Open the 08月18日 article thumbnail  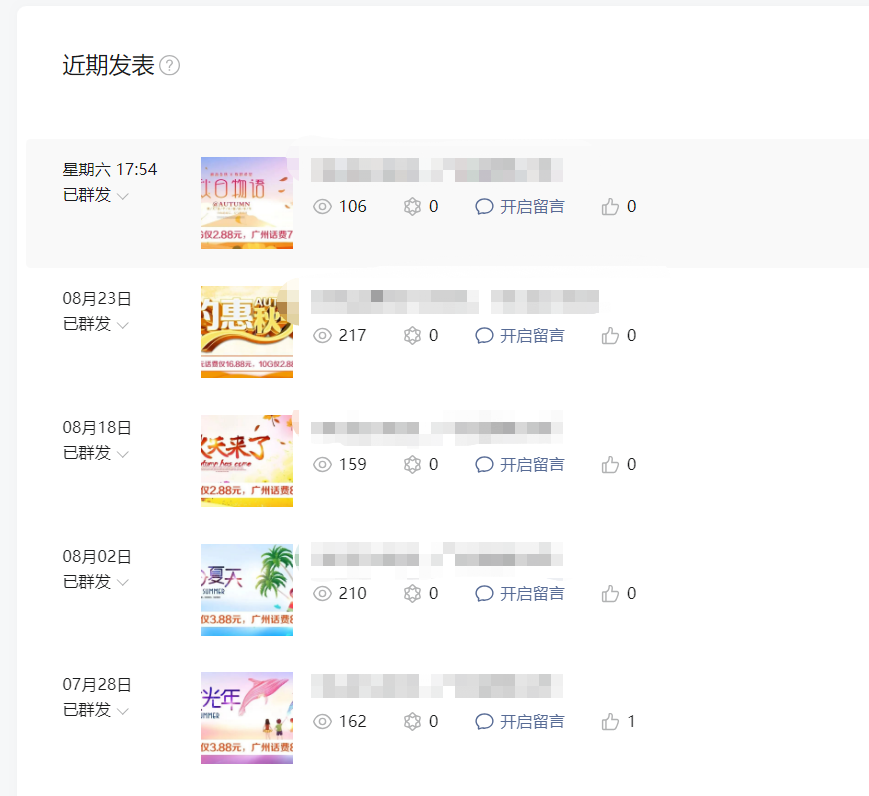point(247,461)
